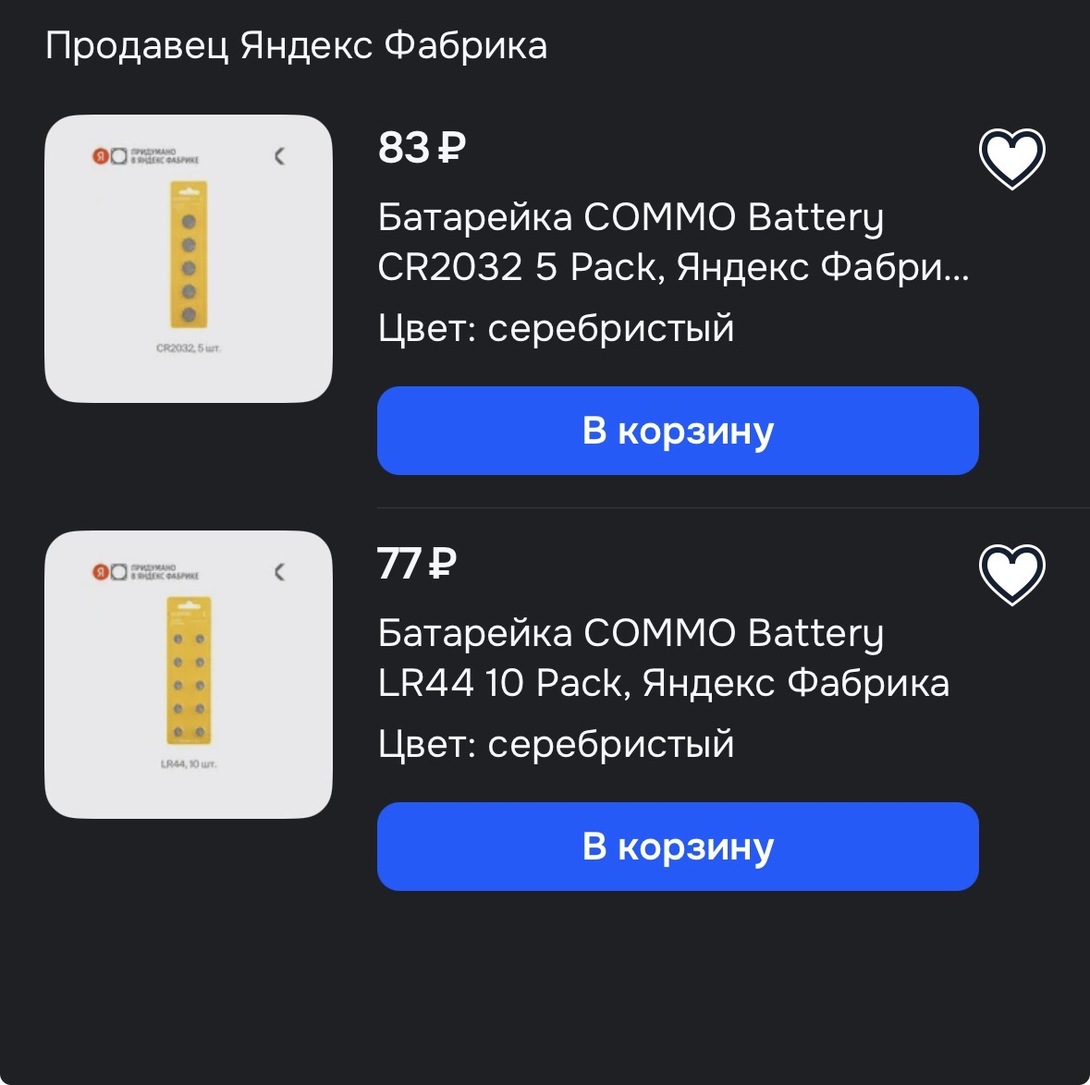The image size is (1090, 1085).
Task: Open the LR44 battery product image
Action: pyautogui.click(x=188, y=675)
